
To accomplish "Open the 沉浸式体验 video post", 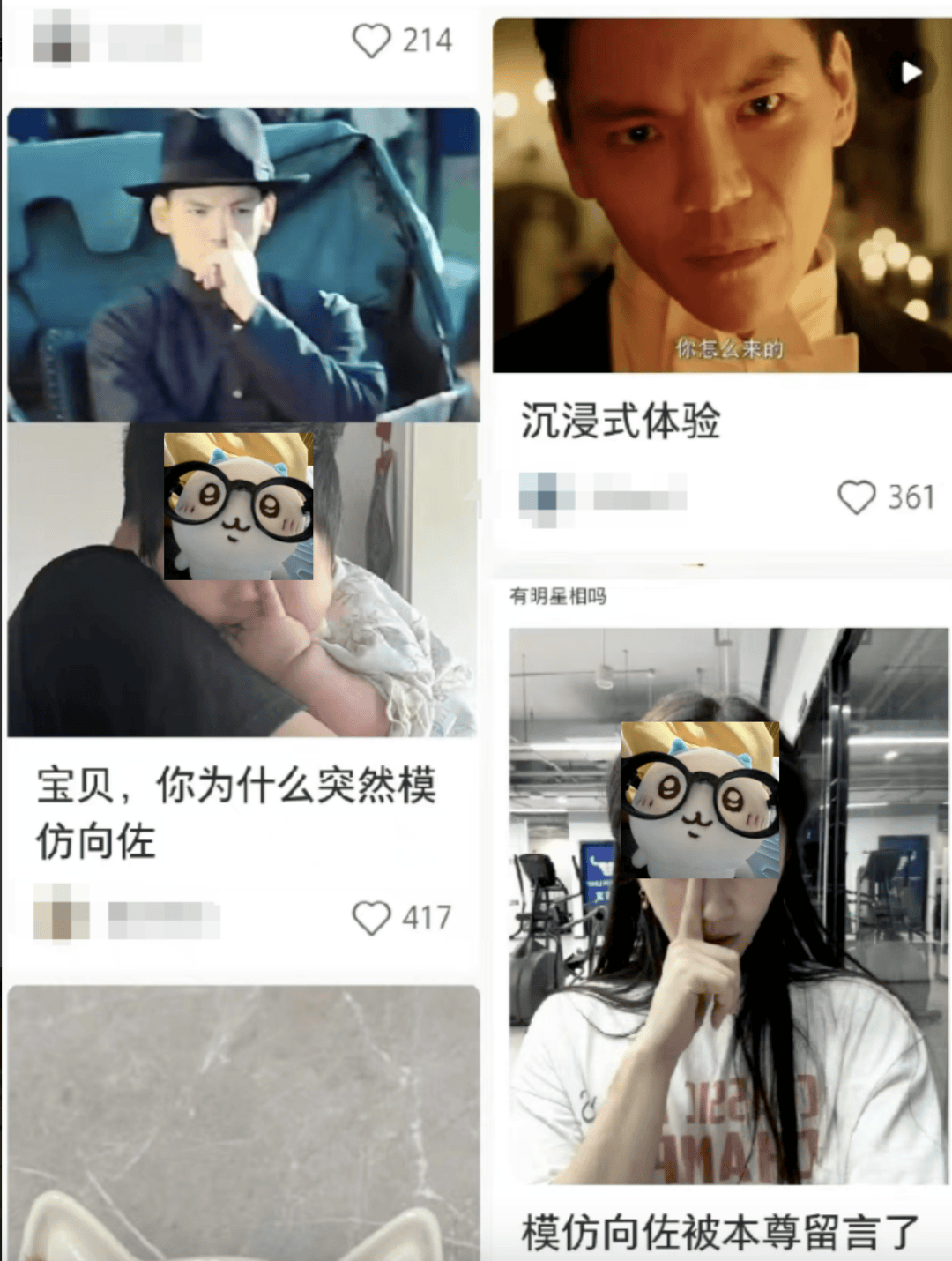I will coord(721,196).
